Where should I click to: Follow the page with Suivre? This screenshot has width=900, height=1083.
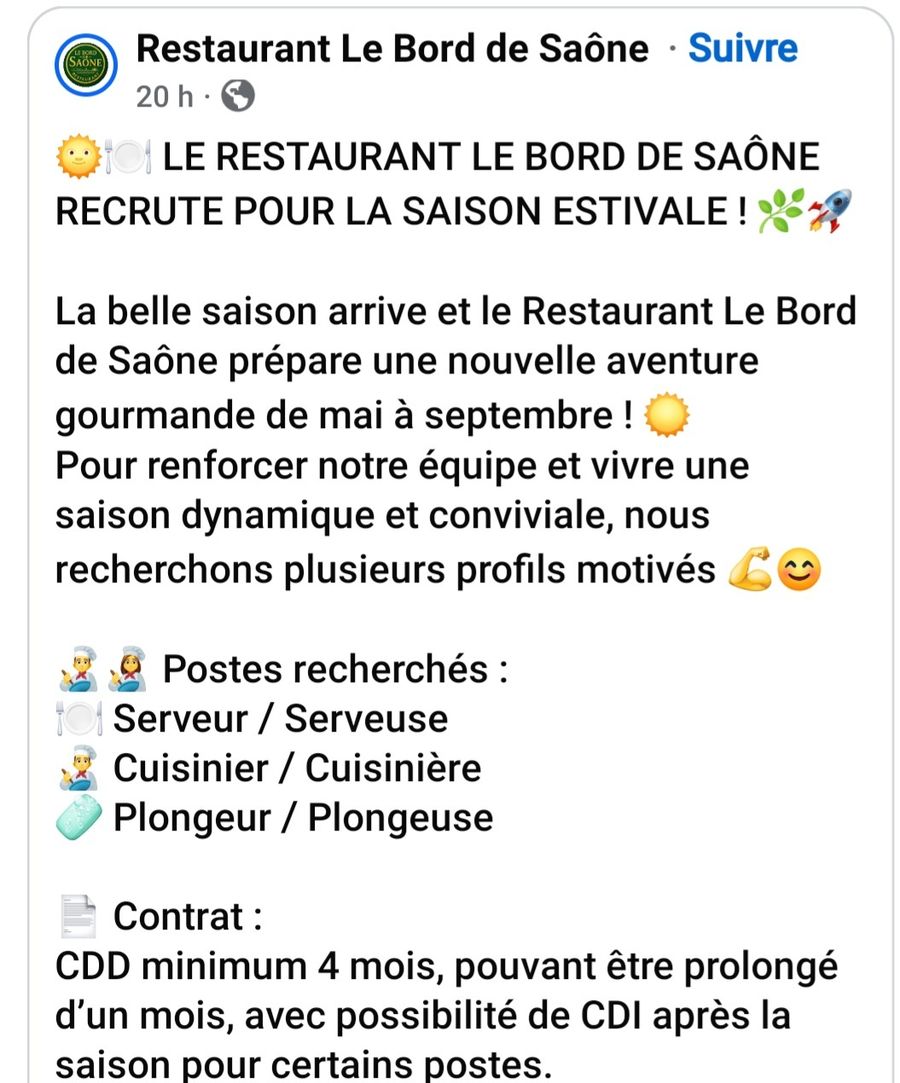point(743,48)
